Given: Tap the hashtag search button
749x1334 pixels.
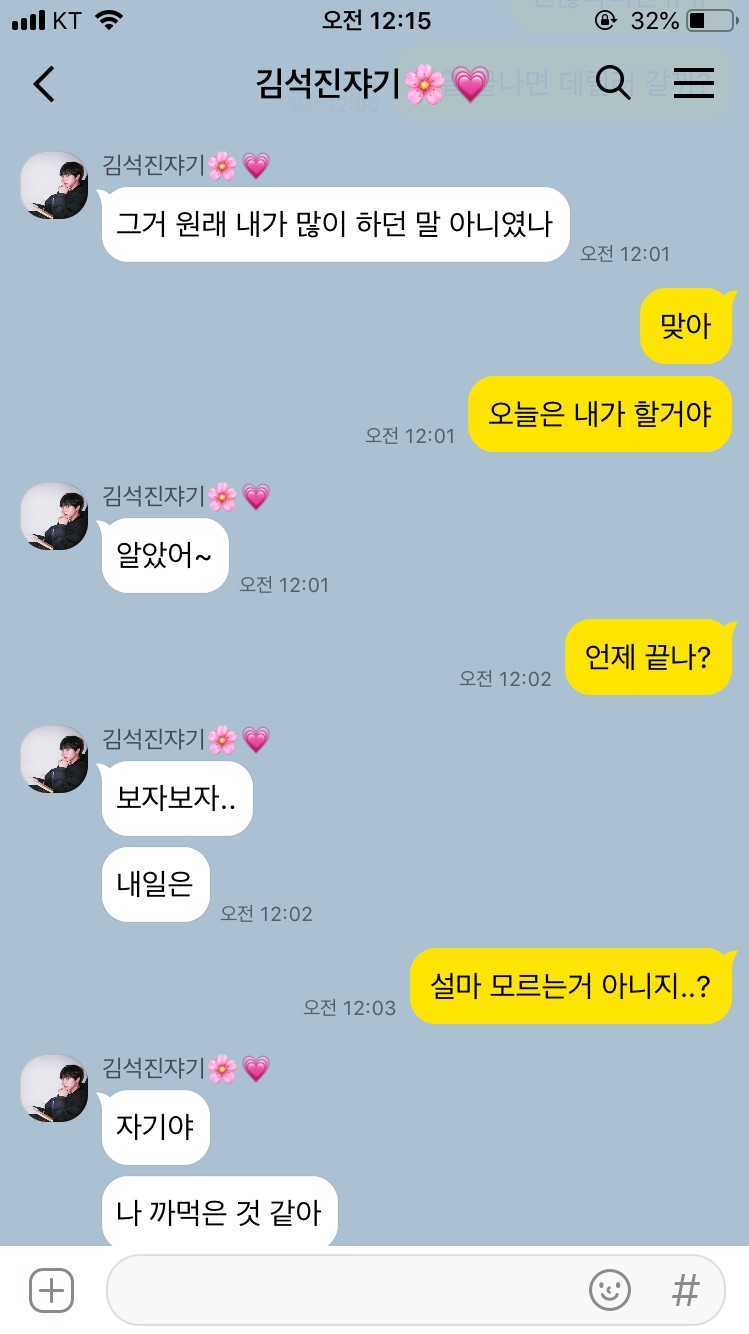Looking at the screenshot, I should (685, 1290).
